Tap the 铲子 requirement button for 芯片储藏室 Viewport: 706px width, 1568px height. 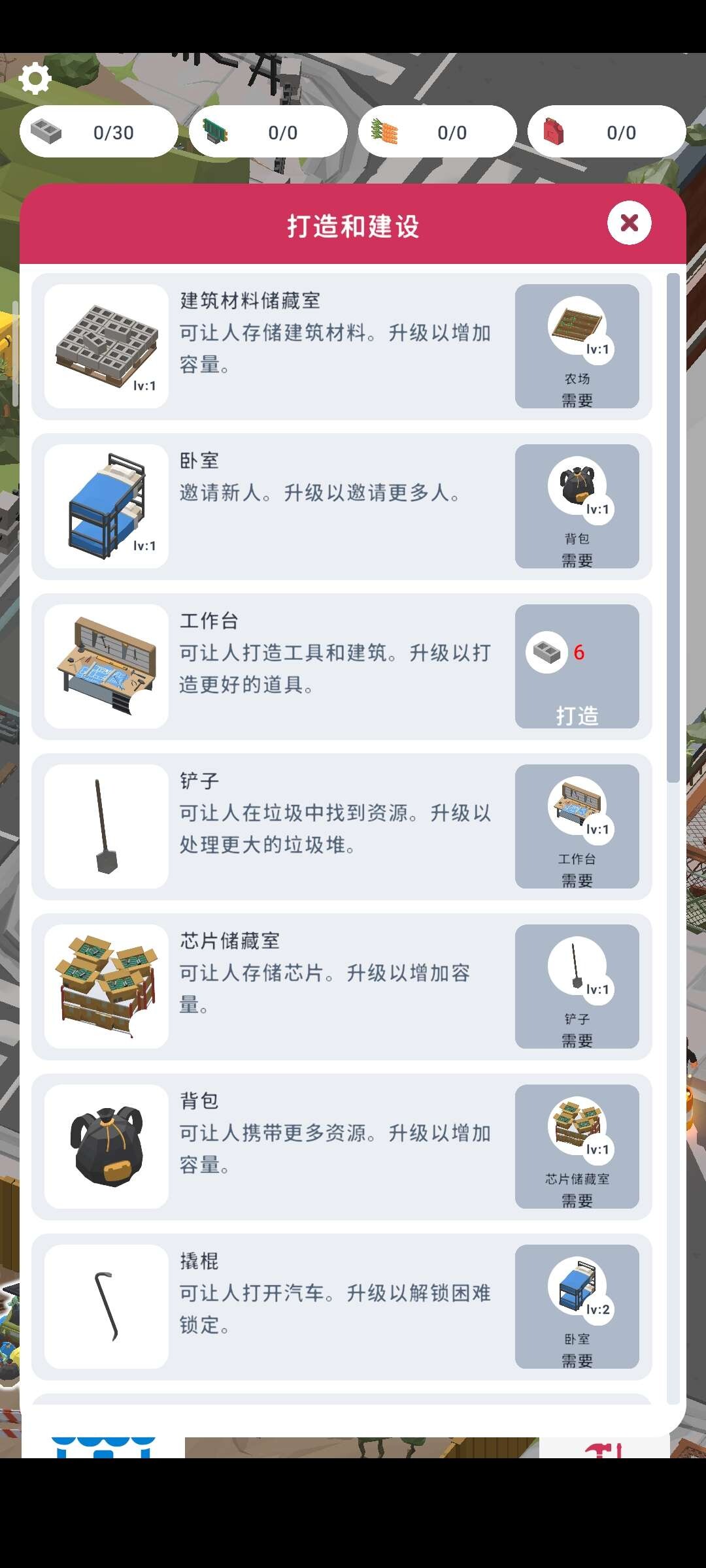[x=577, y=987]
